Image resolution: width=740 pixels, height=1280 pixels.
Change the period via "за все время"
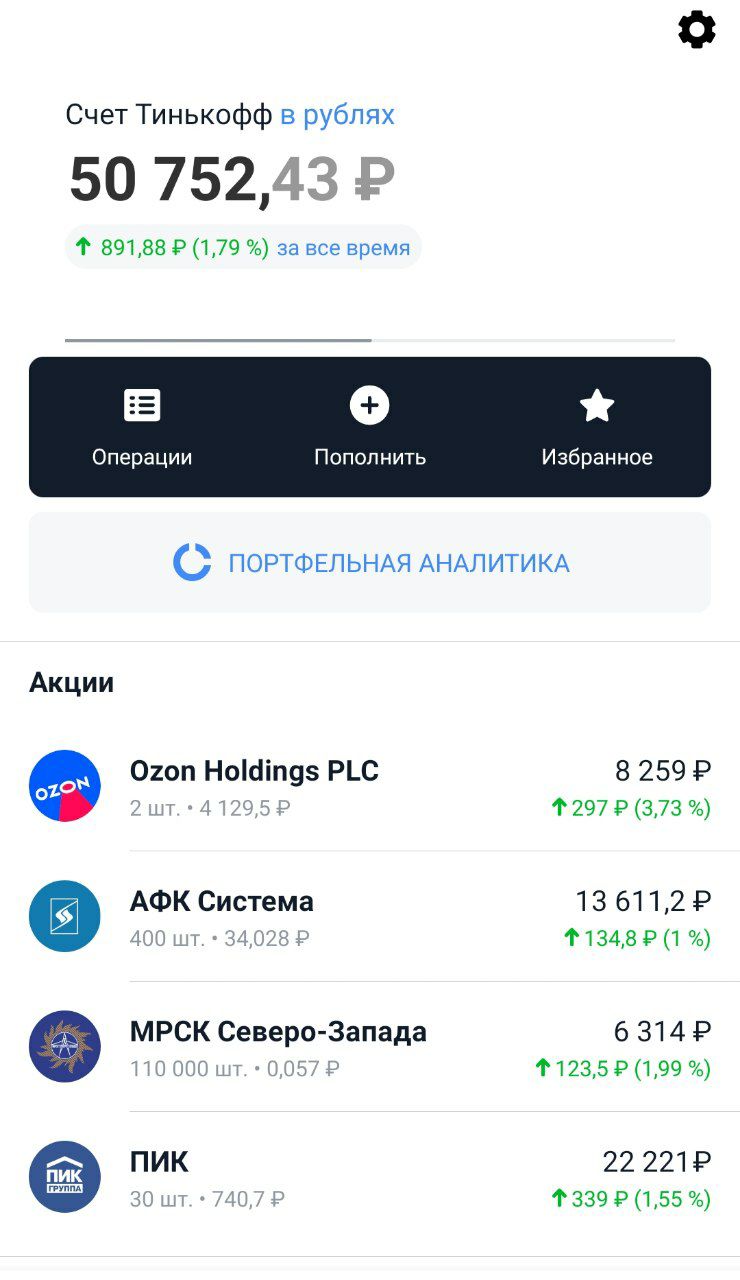tap(343, 248)
